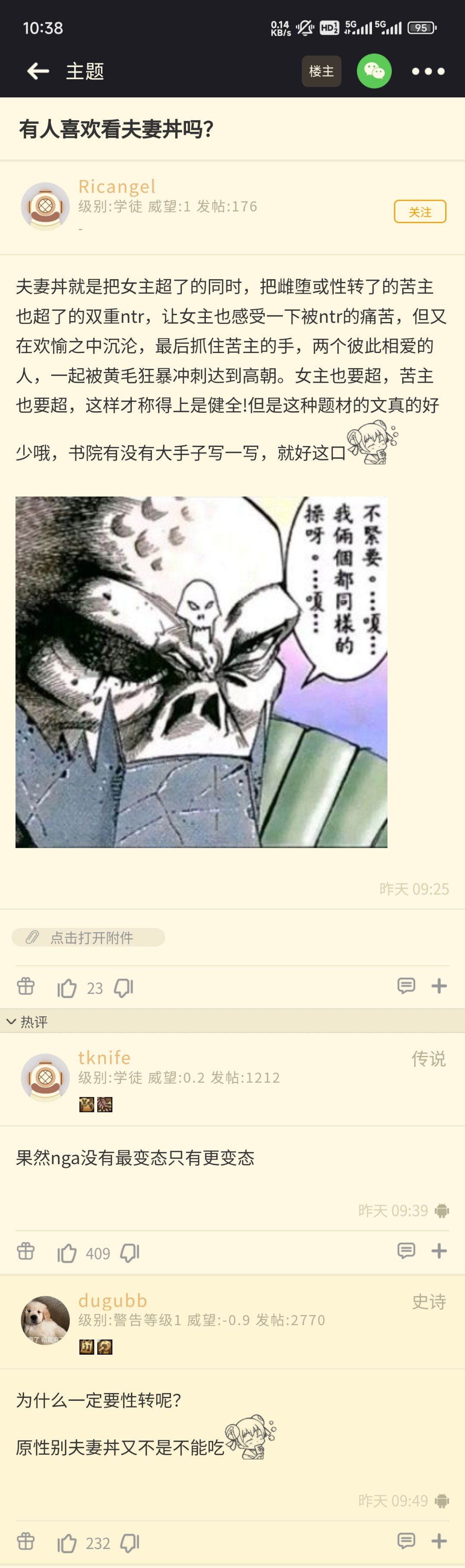
Task: Send a gift to dugubb's reply
Action: pos(25,1541)
